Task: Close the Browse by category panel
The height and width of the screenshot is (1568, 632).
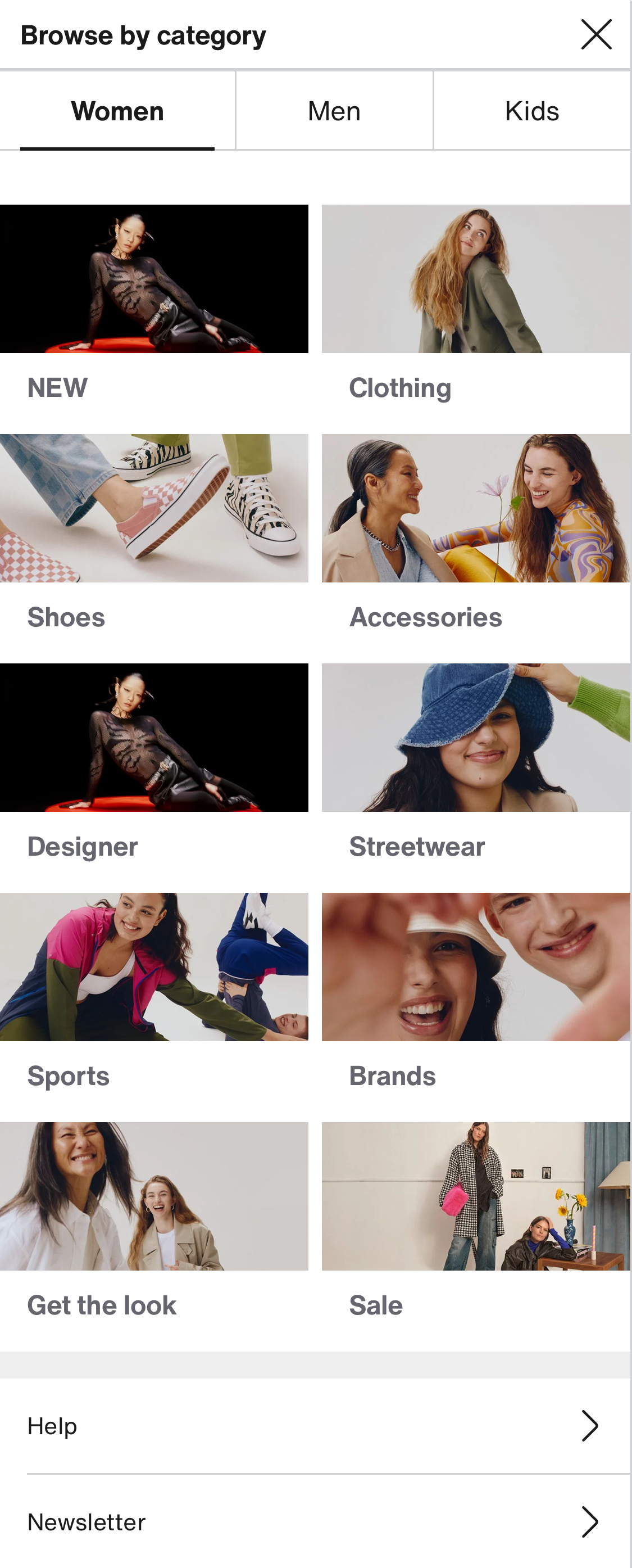Action: [x=598, y=35]
